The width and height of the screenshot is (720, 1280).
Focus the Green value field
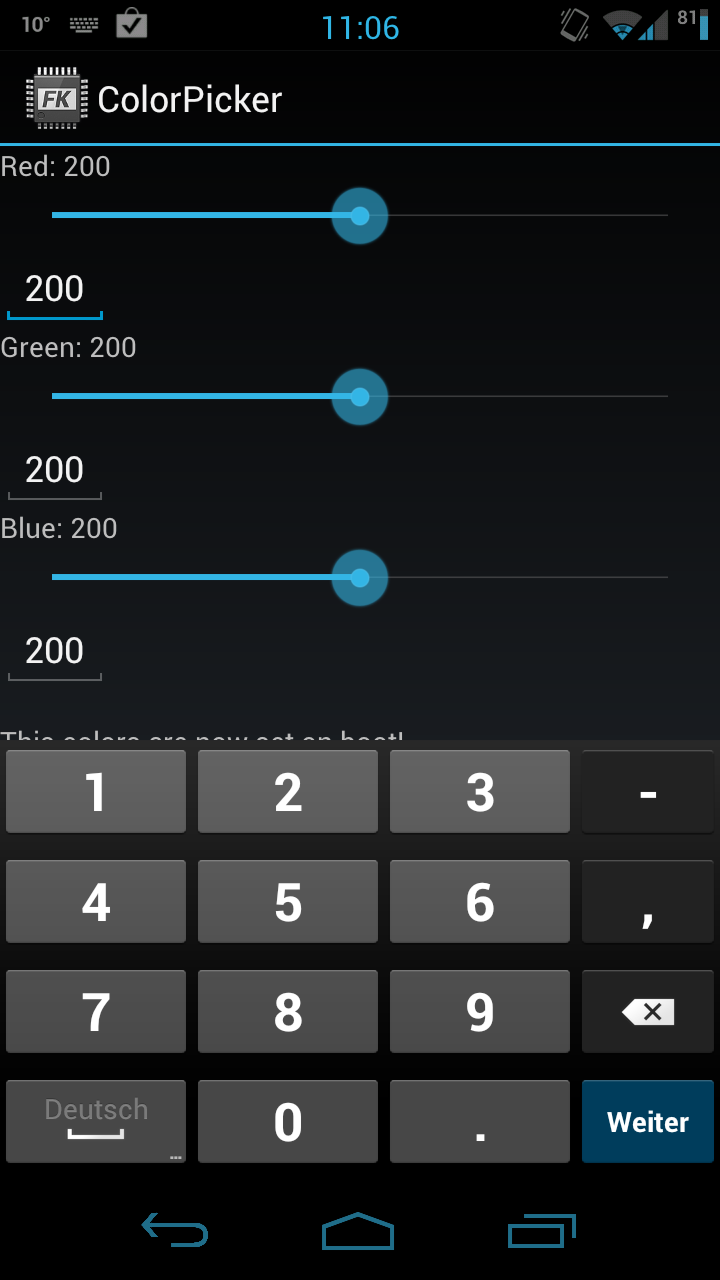pos(55,471)
